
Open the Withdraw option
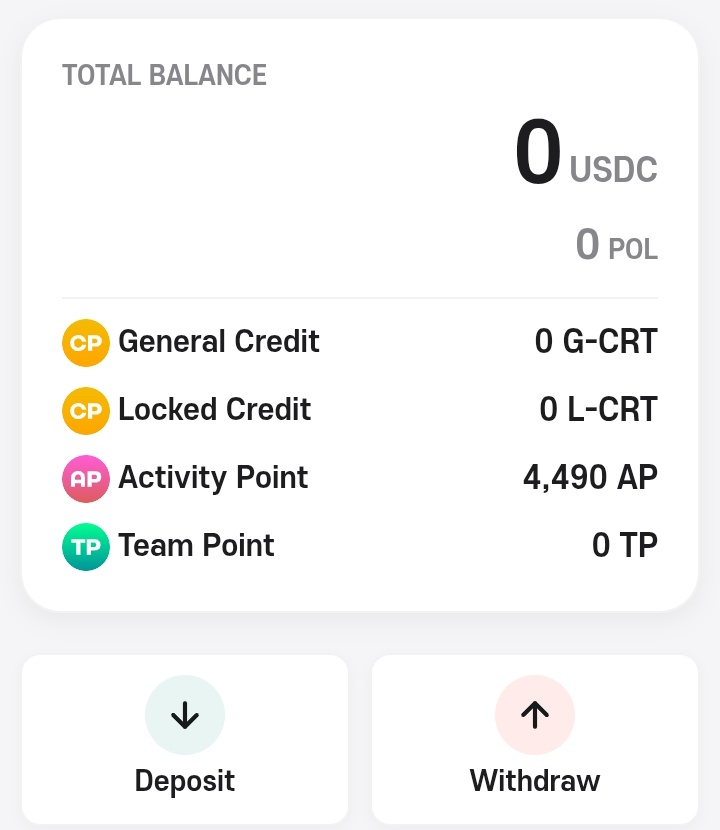pos(535,738)
